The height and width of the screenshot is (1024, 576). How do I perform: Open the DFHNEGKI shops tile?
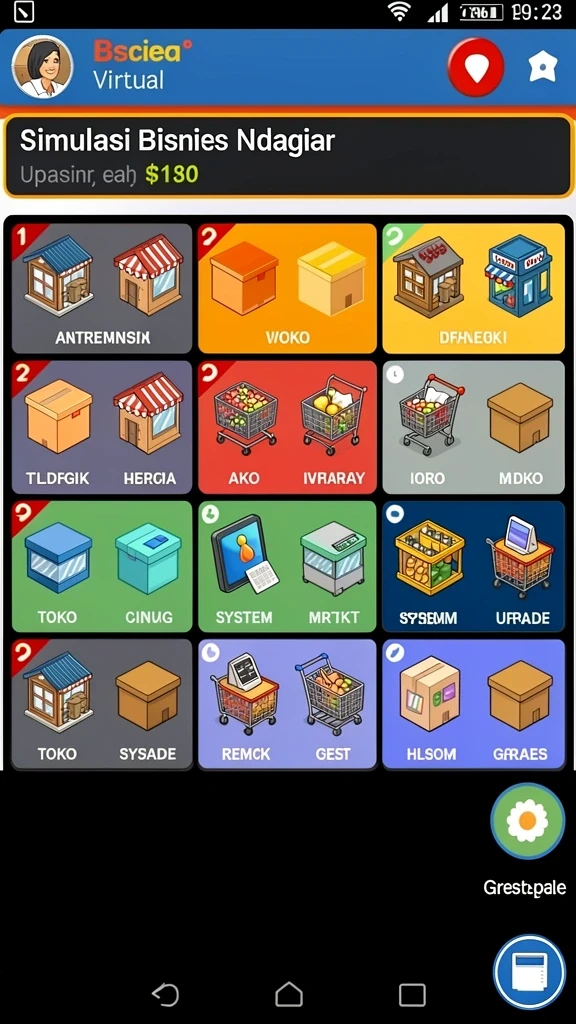click(x=473, y=288)
